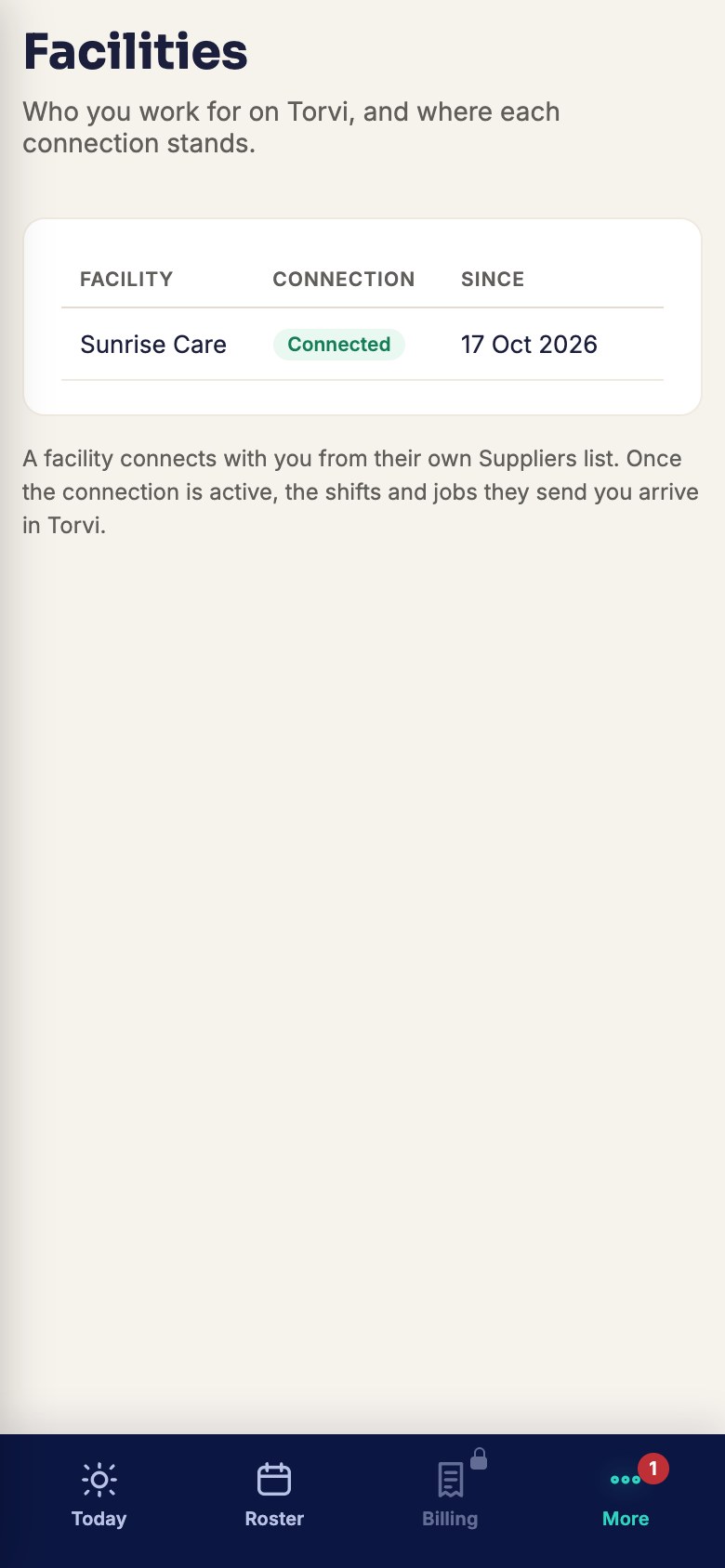
Task: Select the locked Billing tab
Action: click(x=450, y=1495)
